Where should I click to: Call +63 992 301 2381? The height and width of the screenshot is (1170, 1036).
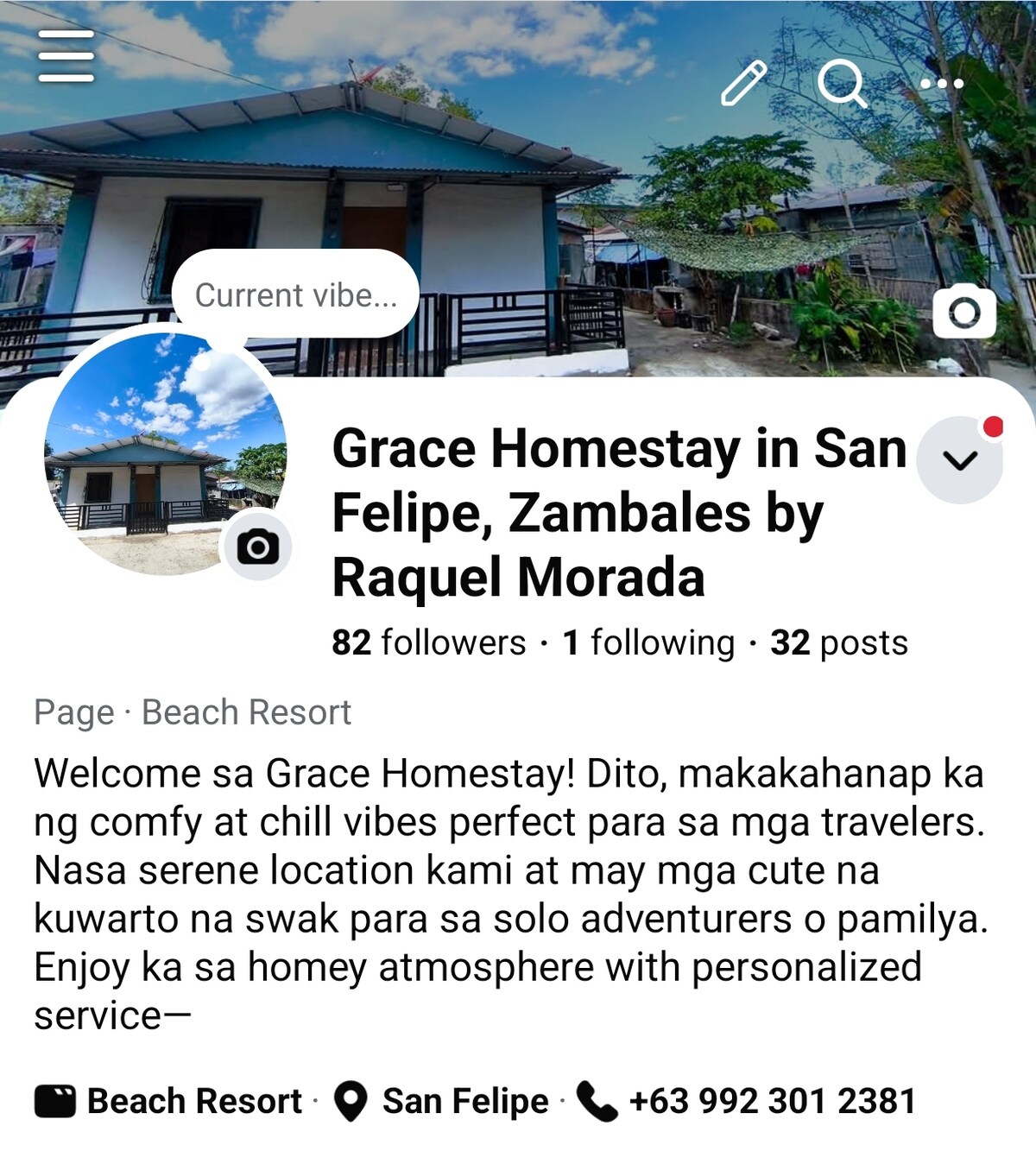click(x=771, y=1101)
